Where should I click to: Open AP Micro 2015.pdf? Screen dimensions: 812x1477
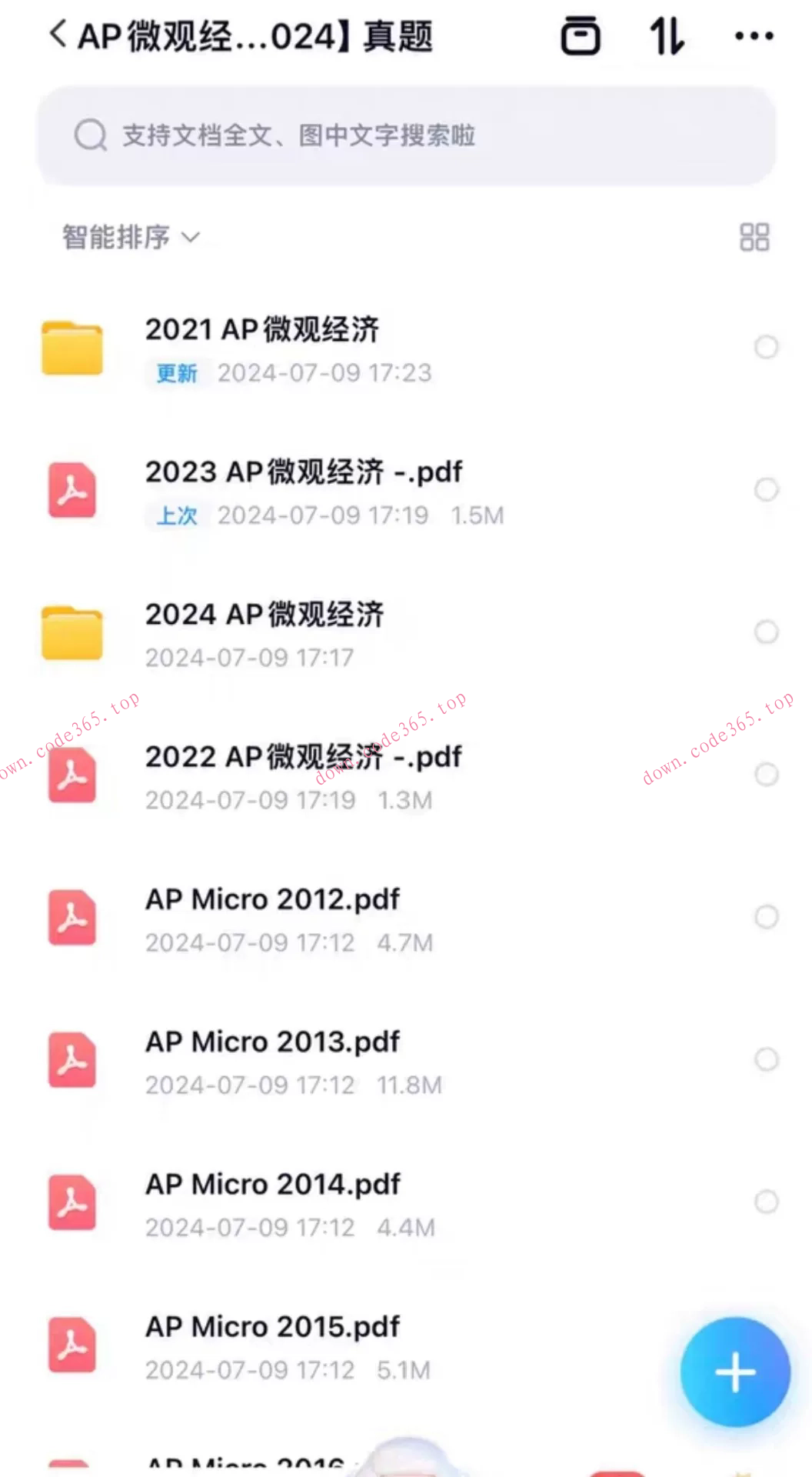271,1326
